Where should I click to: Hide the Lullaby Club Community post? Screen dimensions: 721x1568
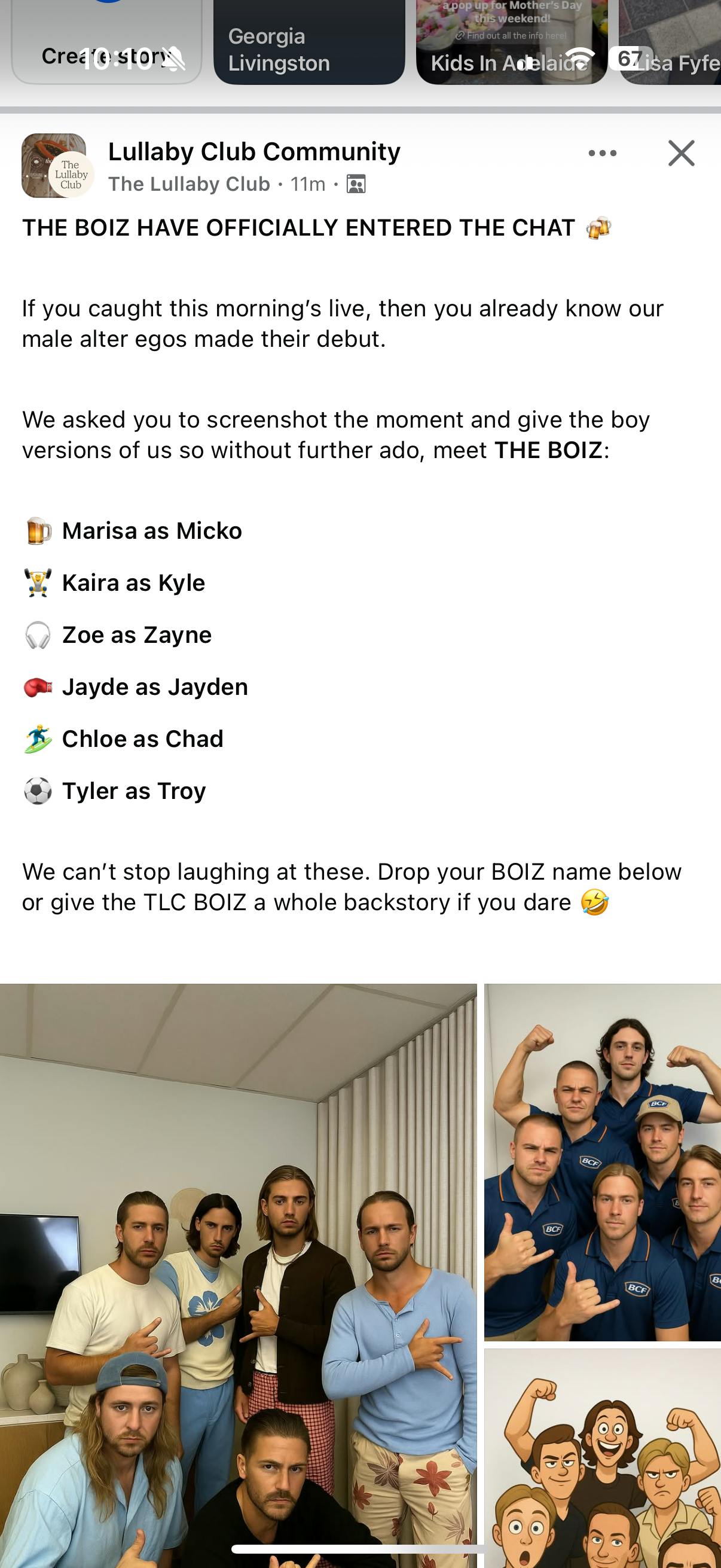pyautogui.click(x=681, y=153)
